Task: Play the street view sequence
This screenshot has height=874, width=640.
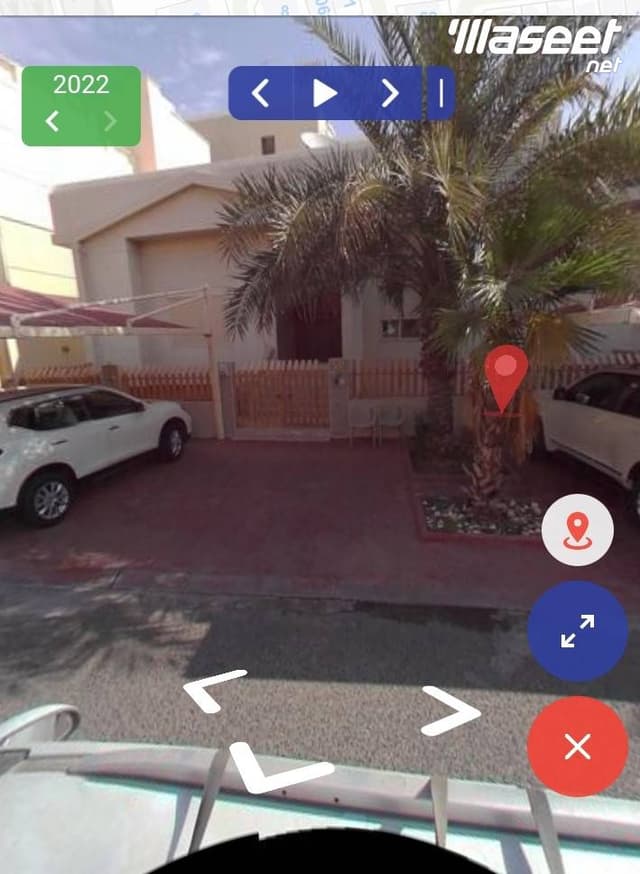Action: tap(325, 93)
